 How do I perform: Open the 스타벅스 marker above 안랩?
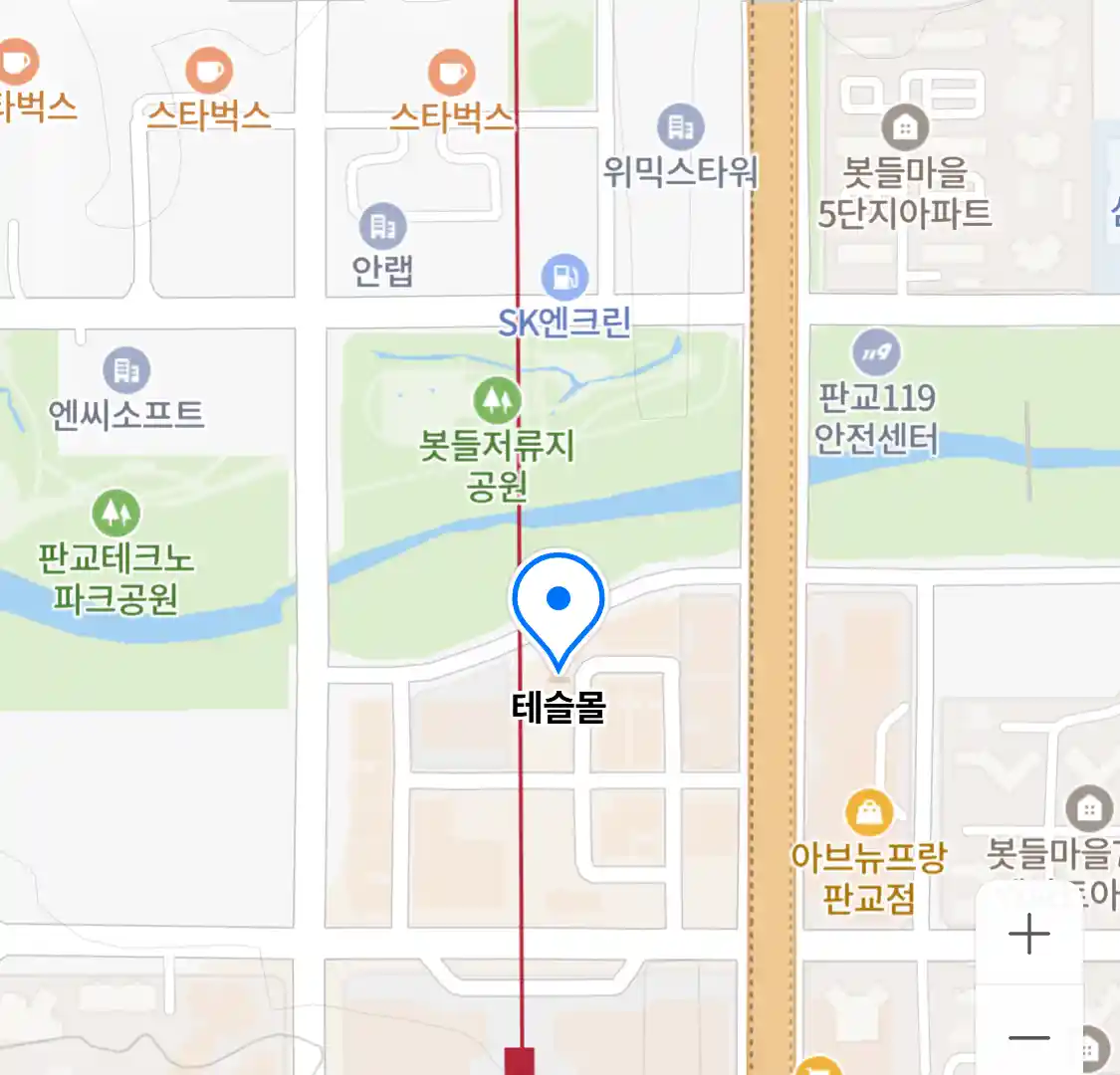click(x=451, y=73)
